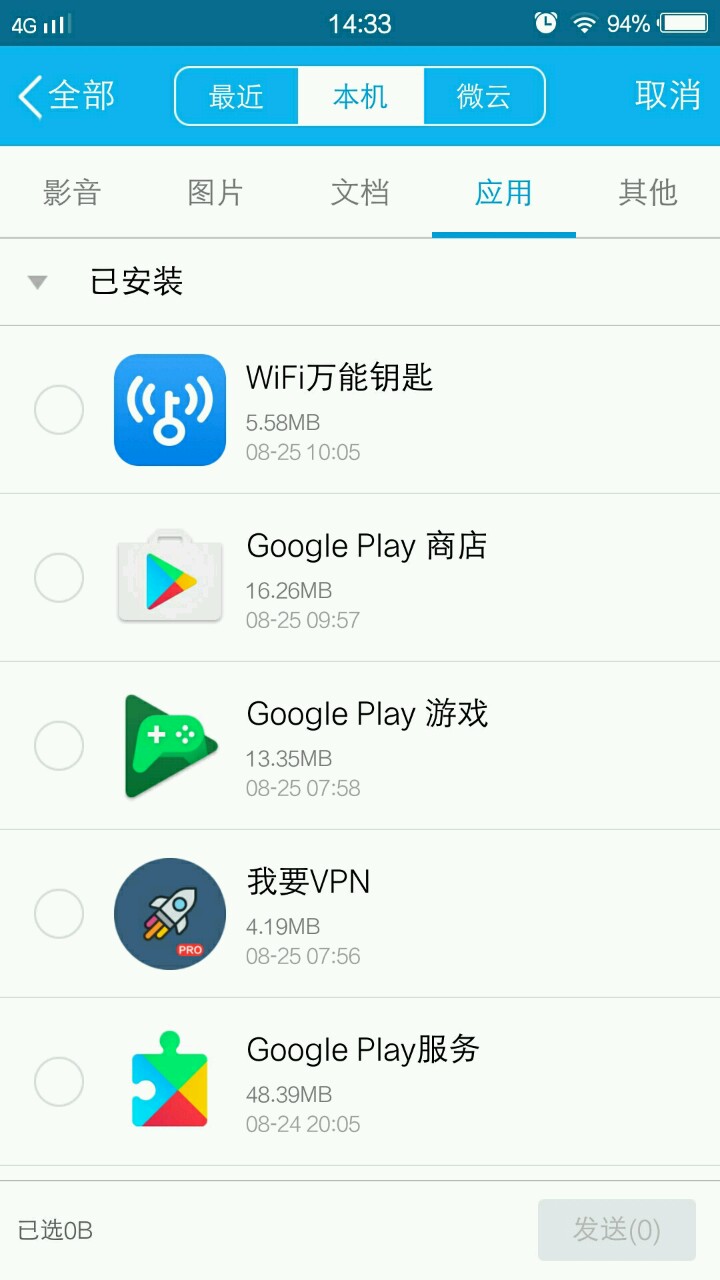Switch to the 图片 tab
Viewport: 720px width, 1280px height.
[216, 192]
